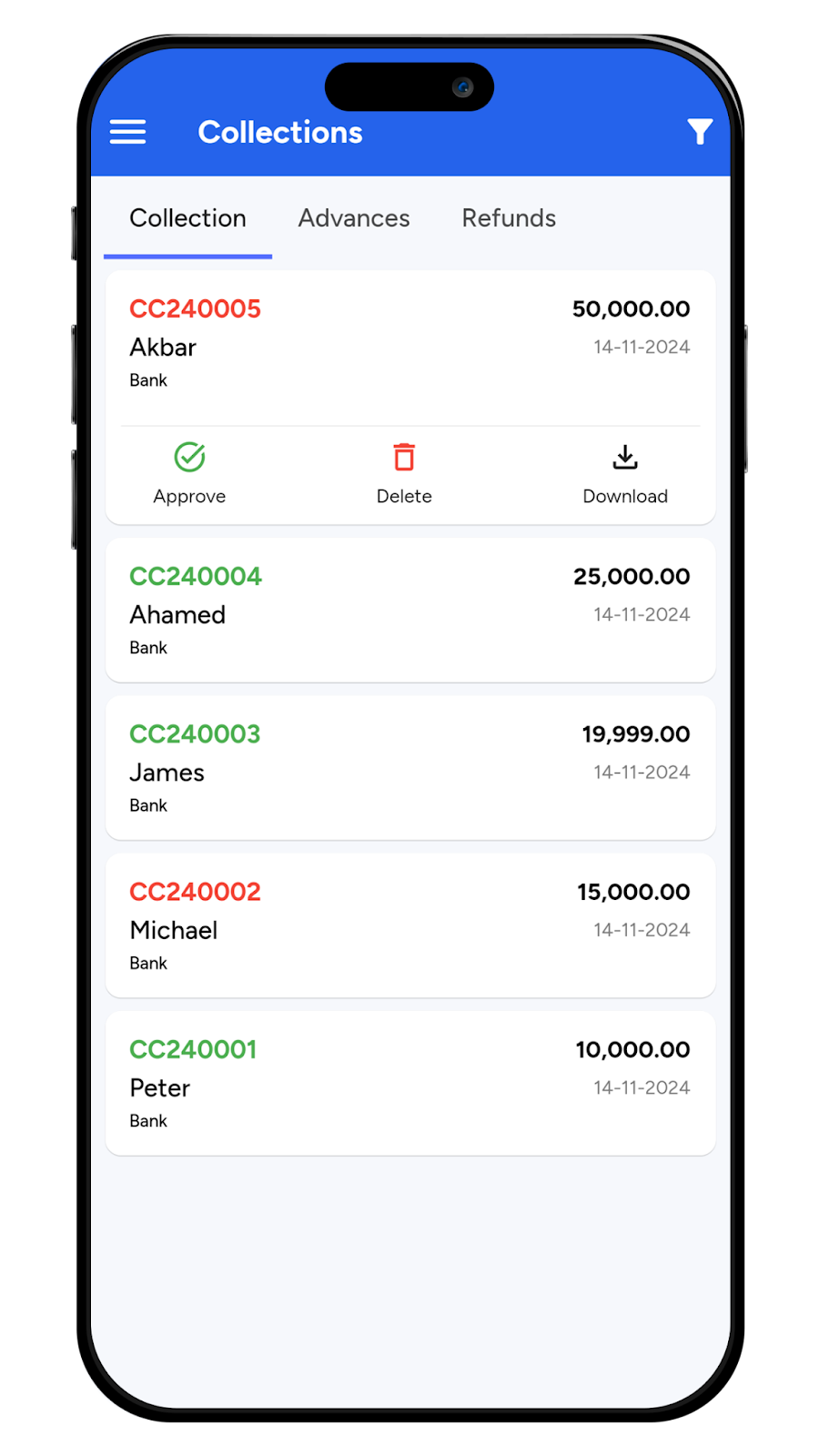This screenshot has height=1456, width=819.
Task: Open James's collection CC240003
Action: point(410,768)
